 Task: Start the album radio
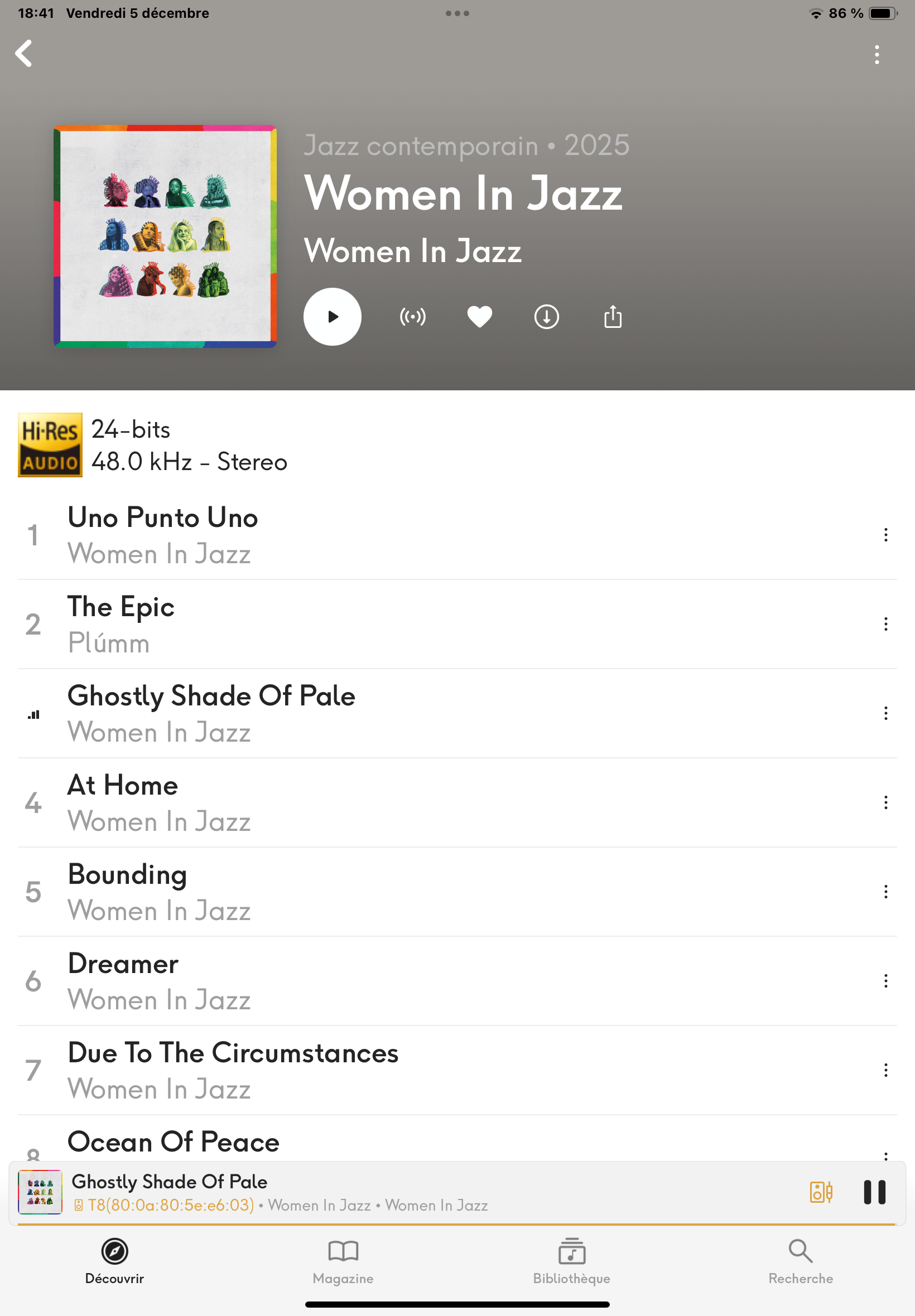click(x=412, y=317)
